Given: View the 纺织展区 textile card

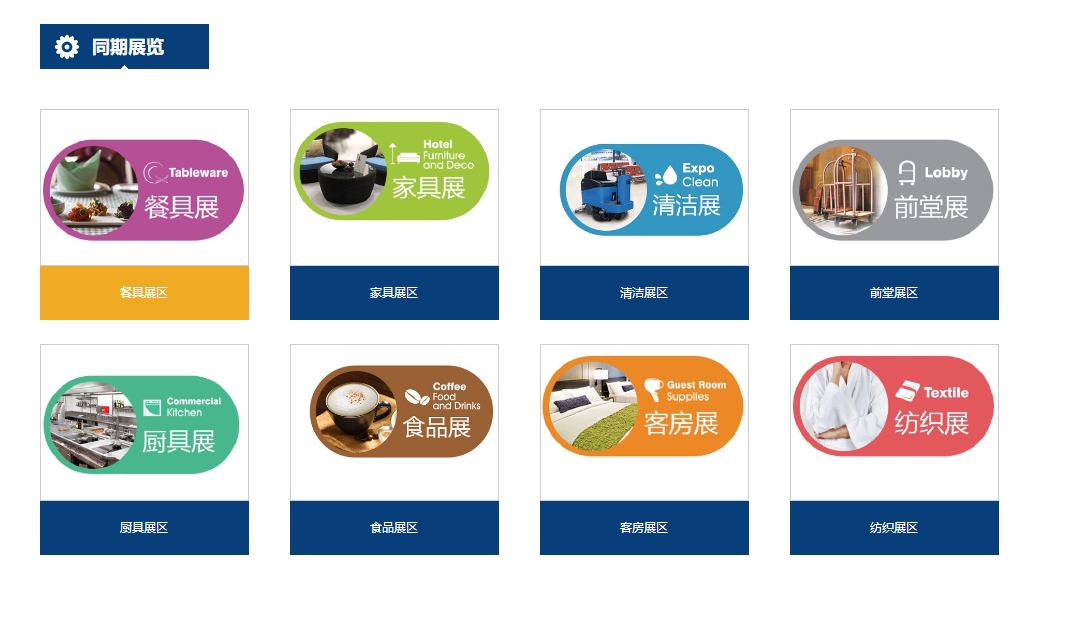Looking at the screenshot, I should (894, 449).
